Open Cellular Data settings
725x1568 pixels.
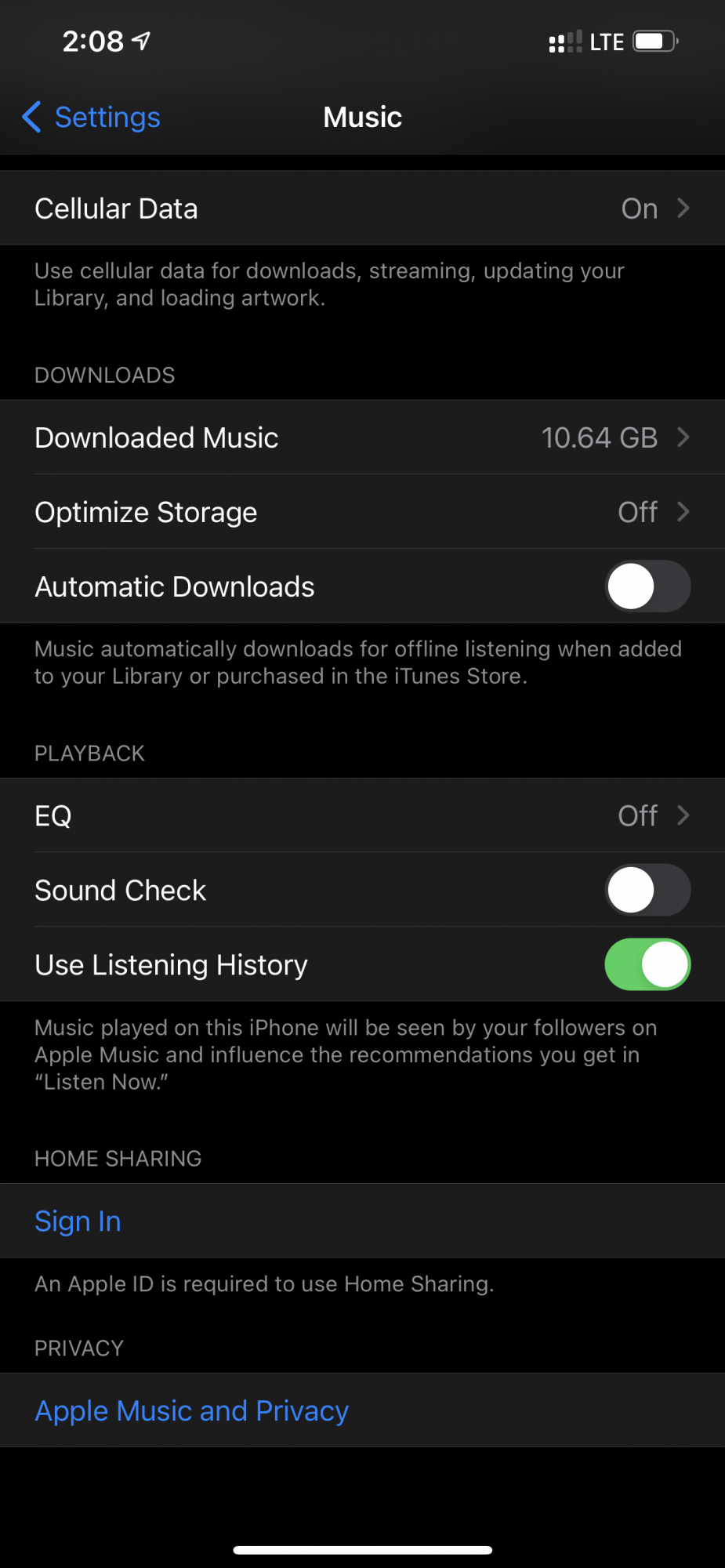(362, 209)
